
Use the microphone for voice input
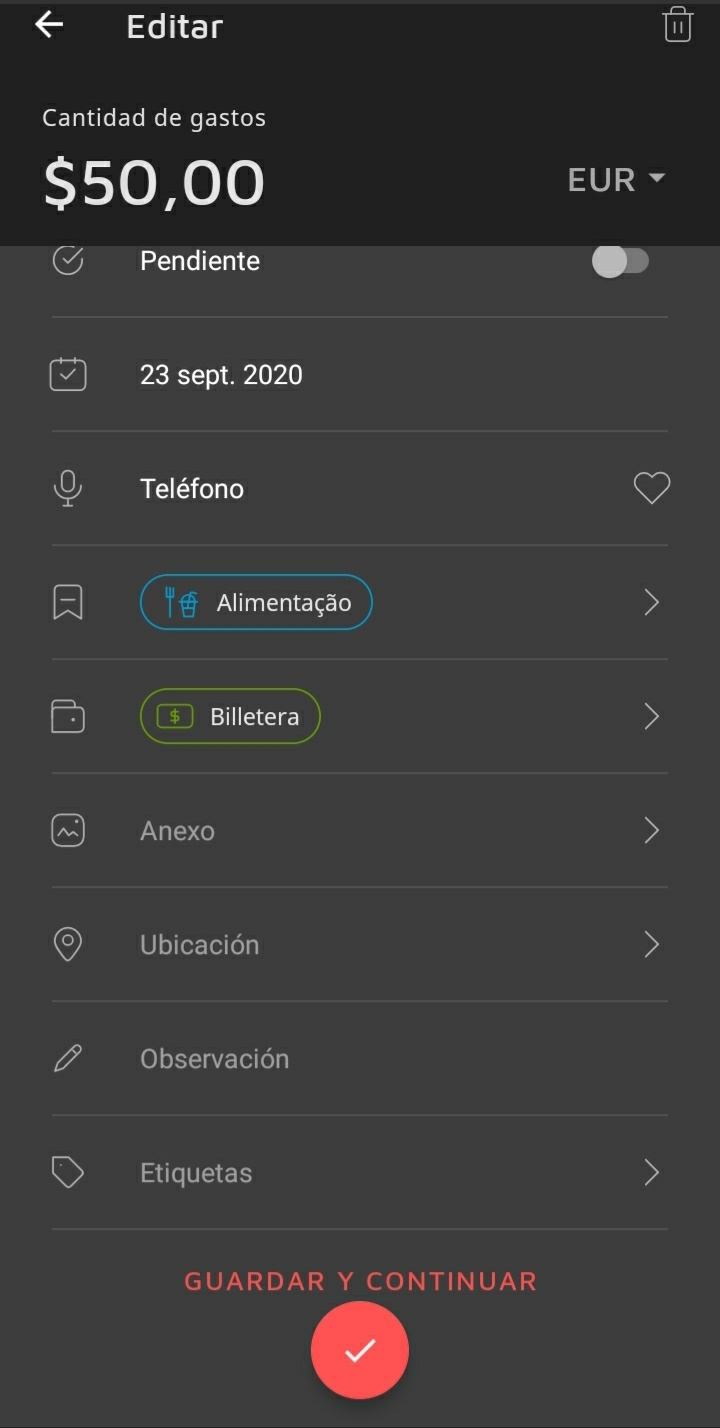coord(68,489)
